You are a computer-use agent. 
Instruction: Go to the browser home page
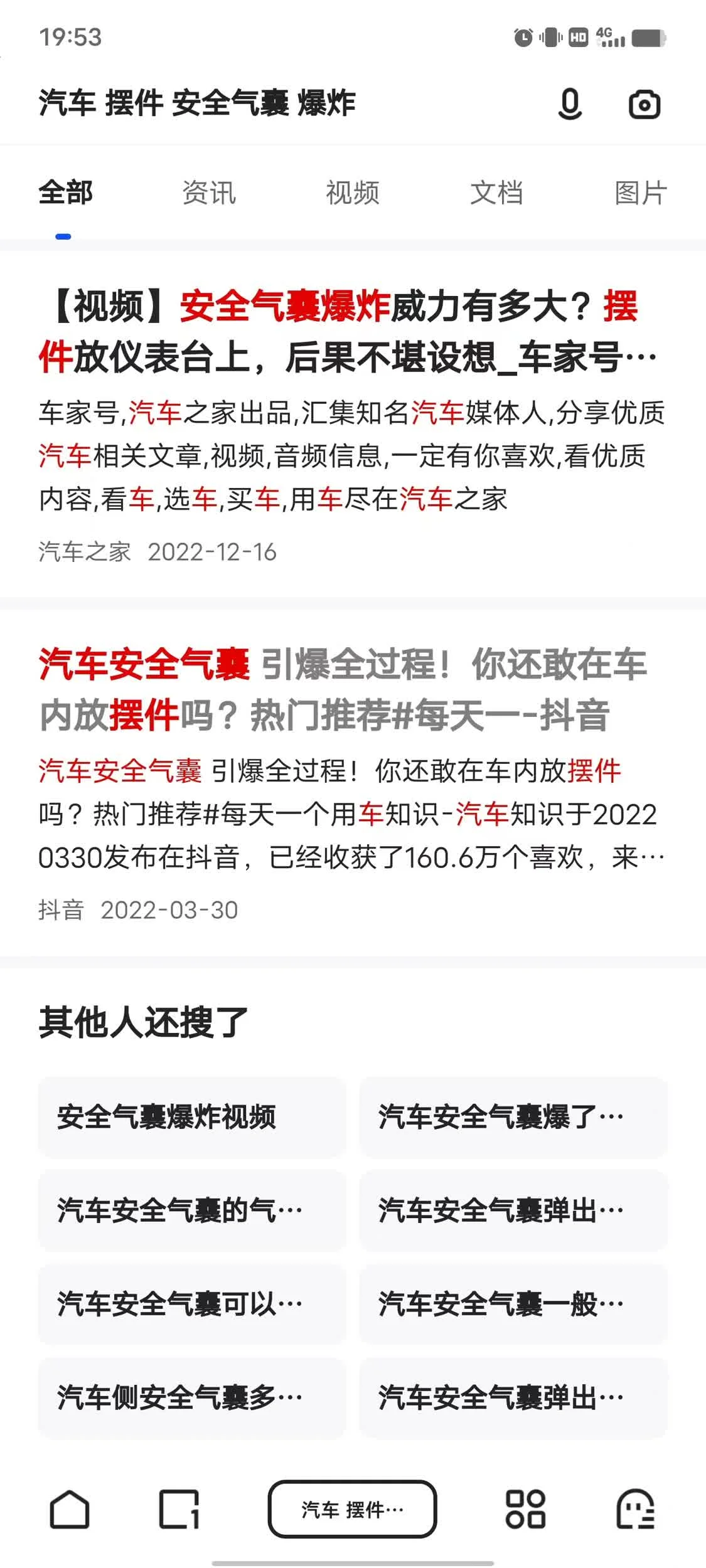tap(70, 1509)
